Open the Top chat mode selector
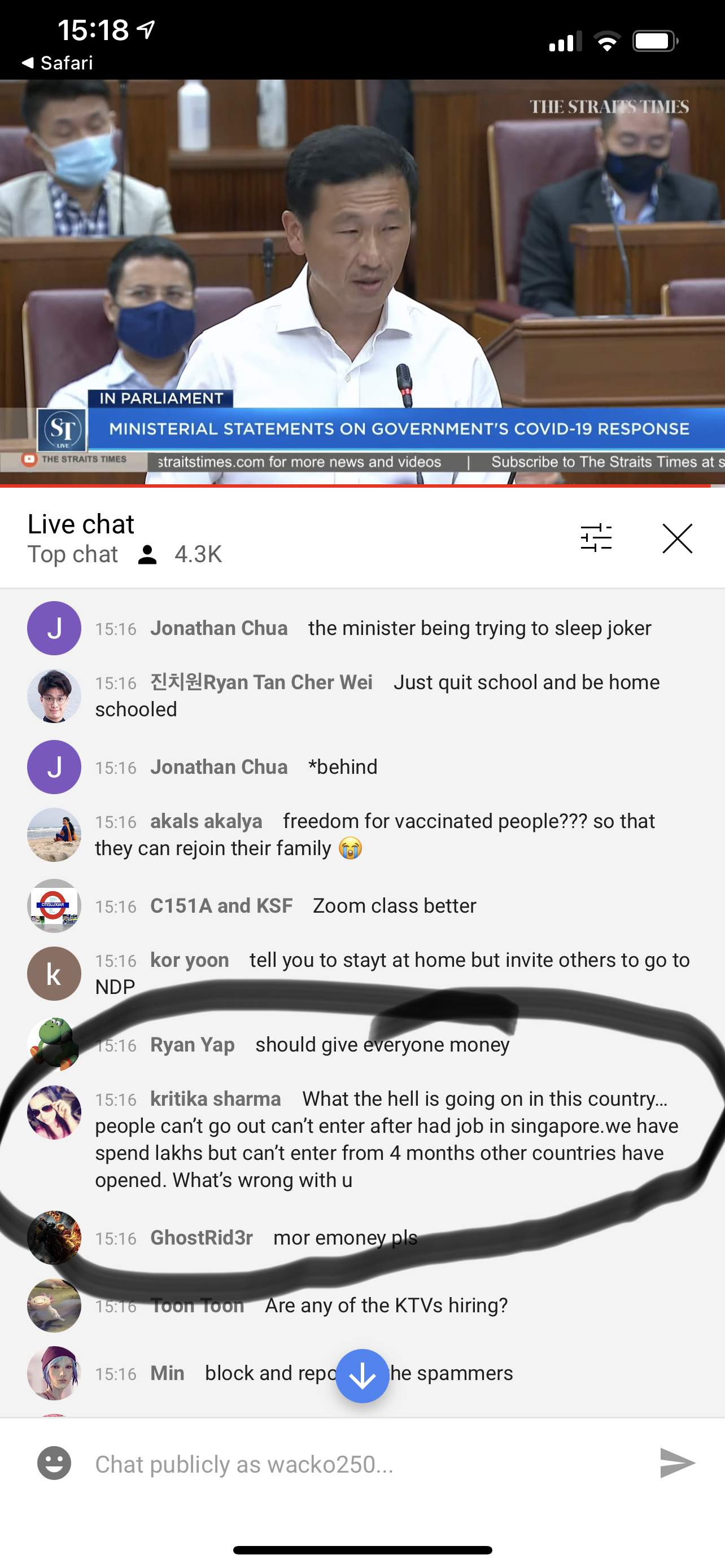The width and height of the screenshot is (725, 1568). [73, 554]
